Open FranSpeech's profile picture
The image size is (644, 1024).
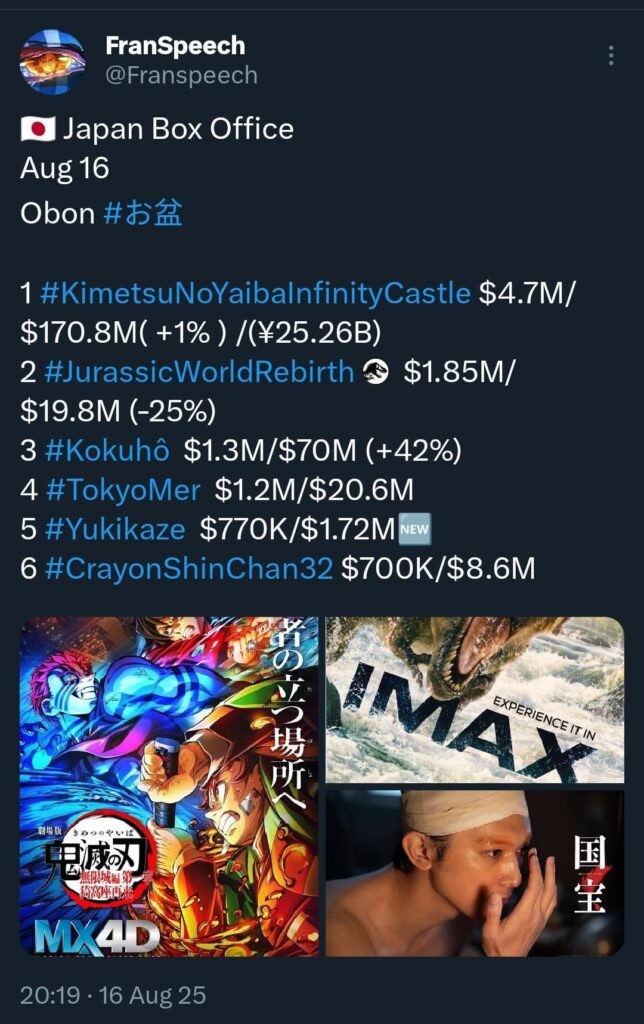tap(52, 62)
